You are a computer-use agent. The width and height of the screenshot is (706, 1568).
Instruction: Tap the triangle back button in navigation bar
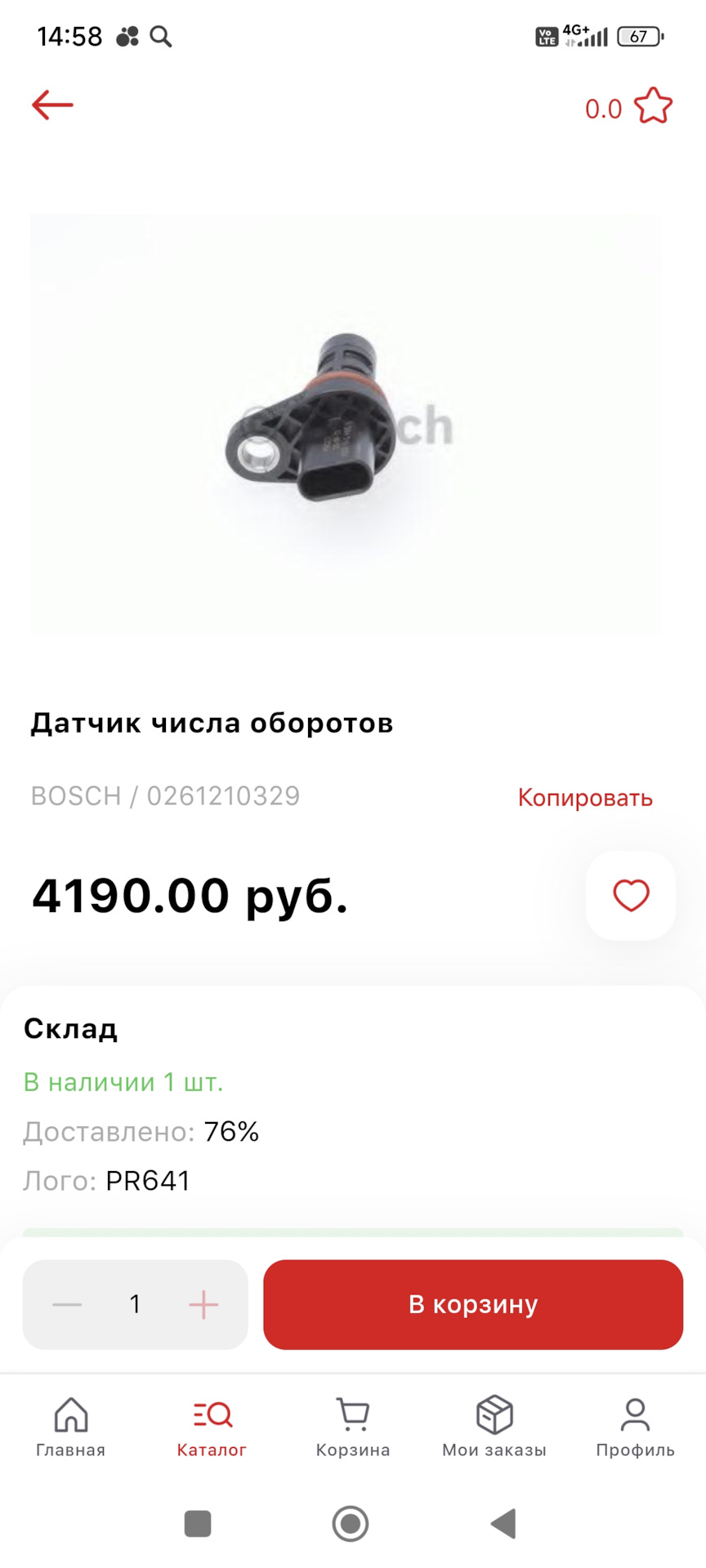[502, 1524]
